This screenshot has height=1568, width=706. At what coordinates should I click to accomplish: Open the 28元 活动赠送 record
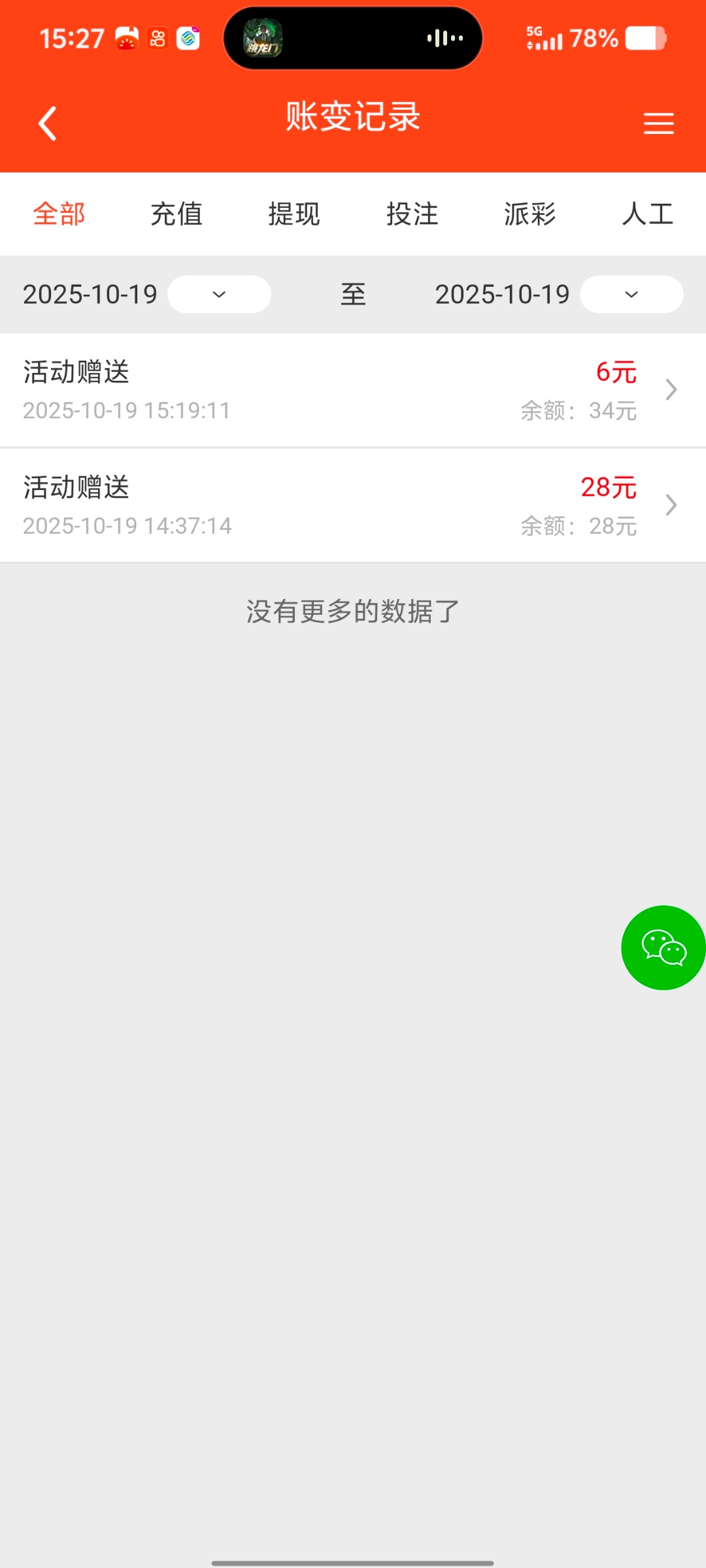coord(353,505)
